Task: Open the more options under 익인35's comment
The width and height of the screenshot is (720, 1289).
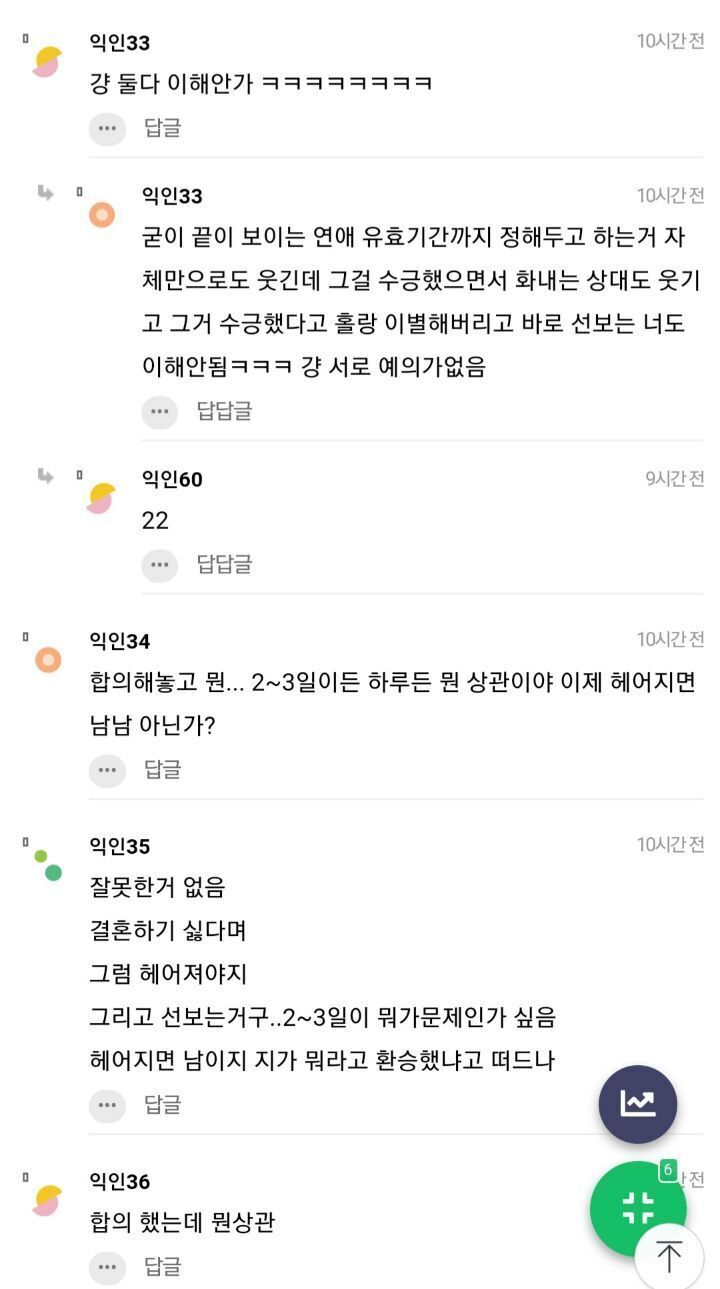Action: [x=107, y=1105]
